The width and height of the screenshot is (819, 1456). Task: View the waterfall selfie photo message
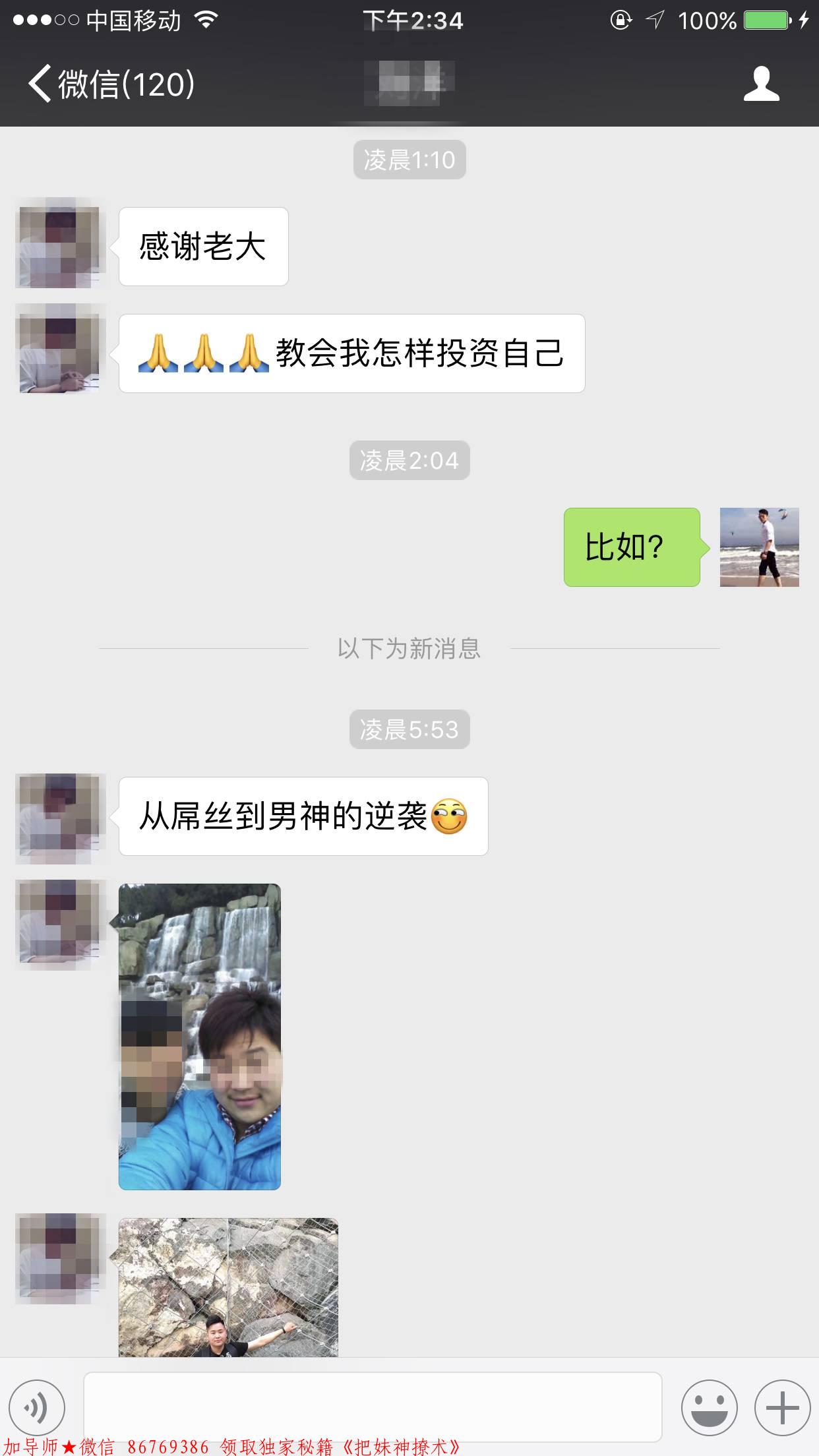pos(200,1037)
